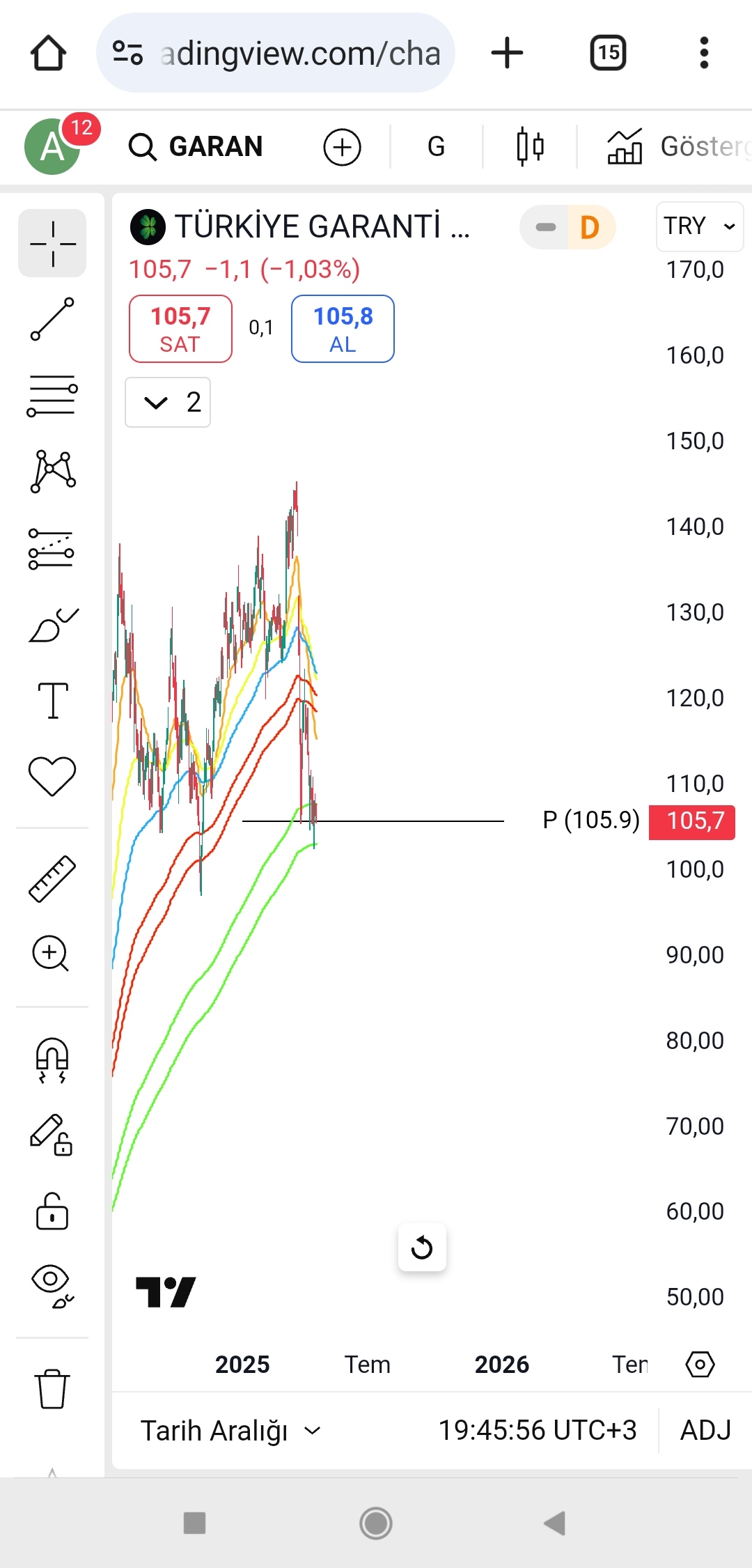Change the candlestick chart type
This screenshot has height=1568, width=752.
pos(530,147)
